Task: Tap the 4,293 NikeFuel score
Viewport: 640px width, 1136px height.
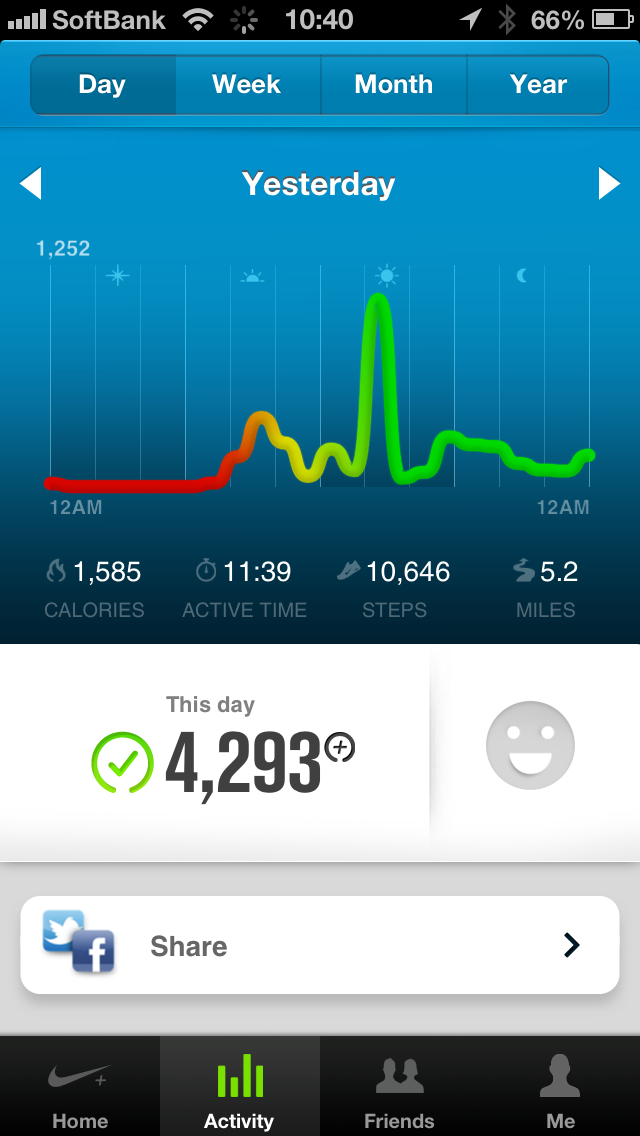Action: point(243,761)
